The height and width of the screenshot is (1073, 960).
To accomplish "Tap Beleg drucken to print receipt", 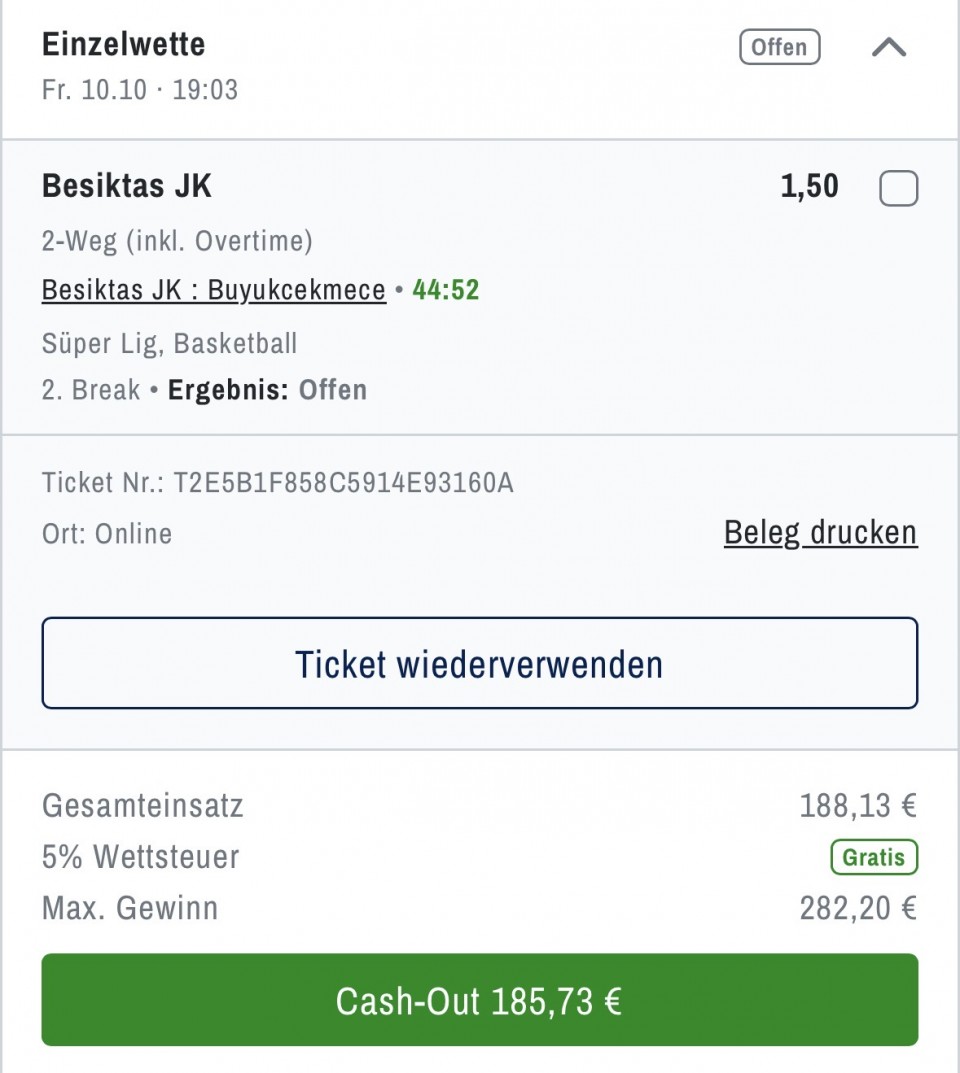I will (x=820, y=533).
